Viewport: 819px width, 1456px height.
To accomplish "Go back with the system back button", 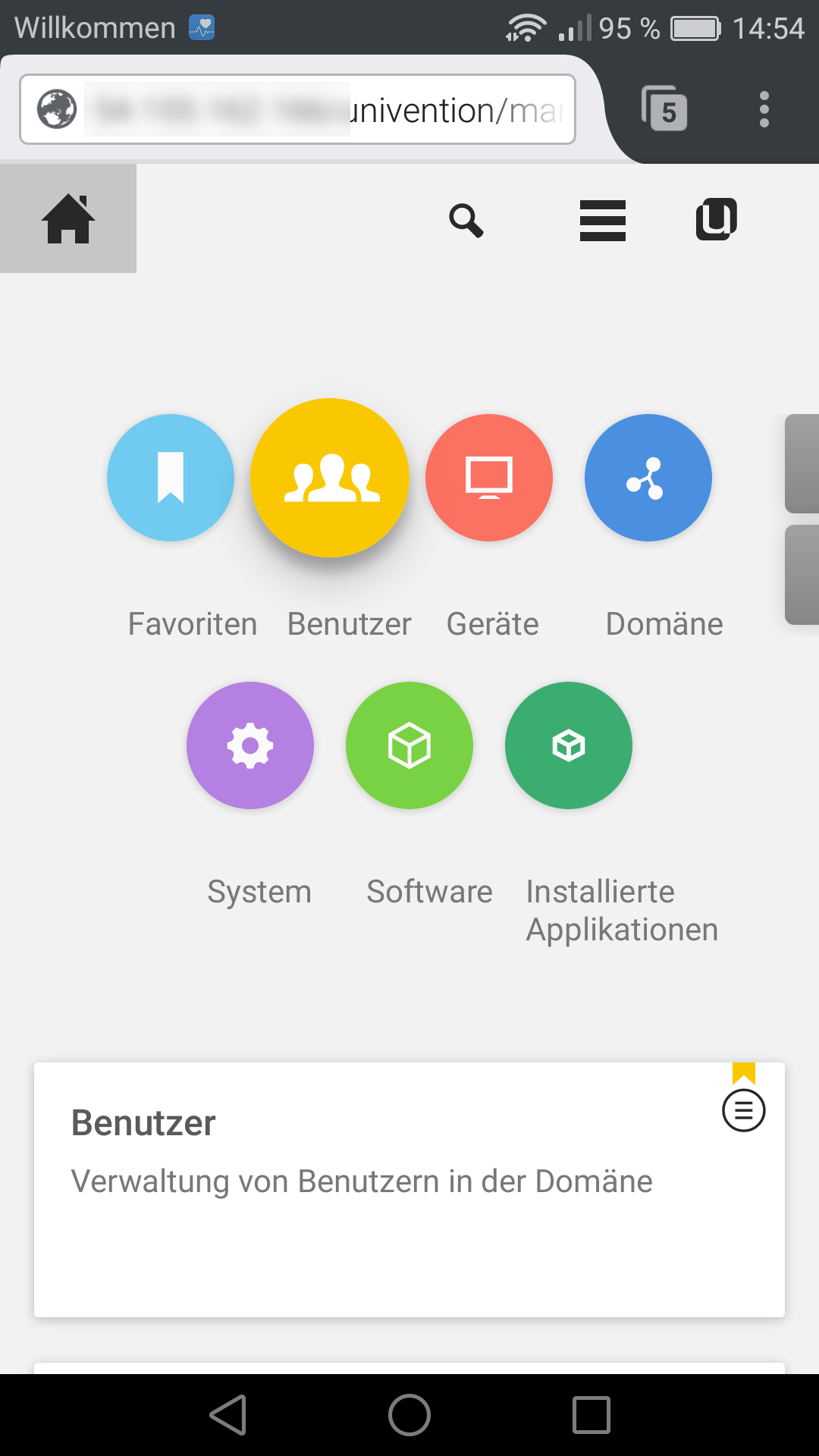I will [228, 1415].
